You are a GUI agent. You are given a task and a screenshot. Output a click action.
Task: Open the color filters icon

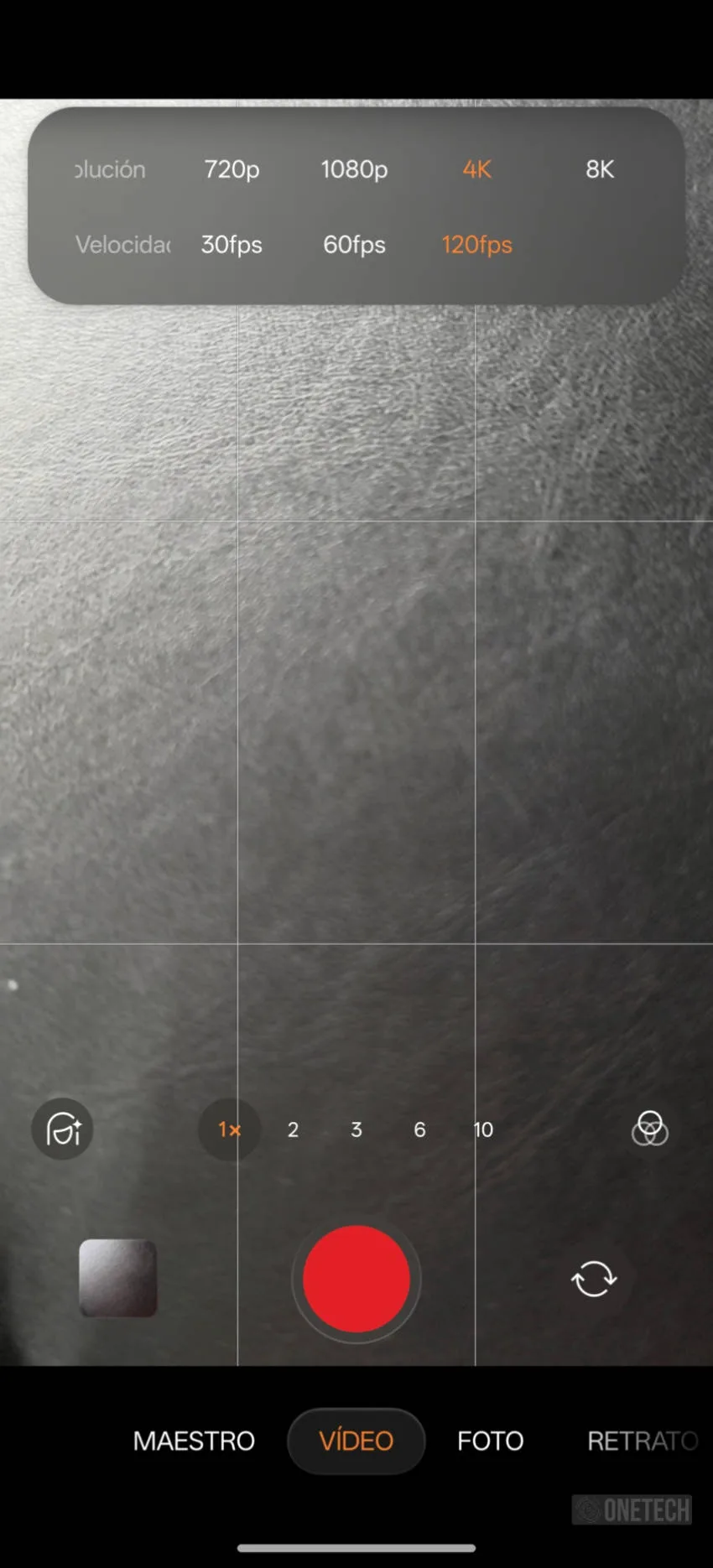pos(649,1129)
